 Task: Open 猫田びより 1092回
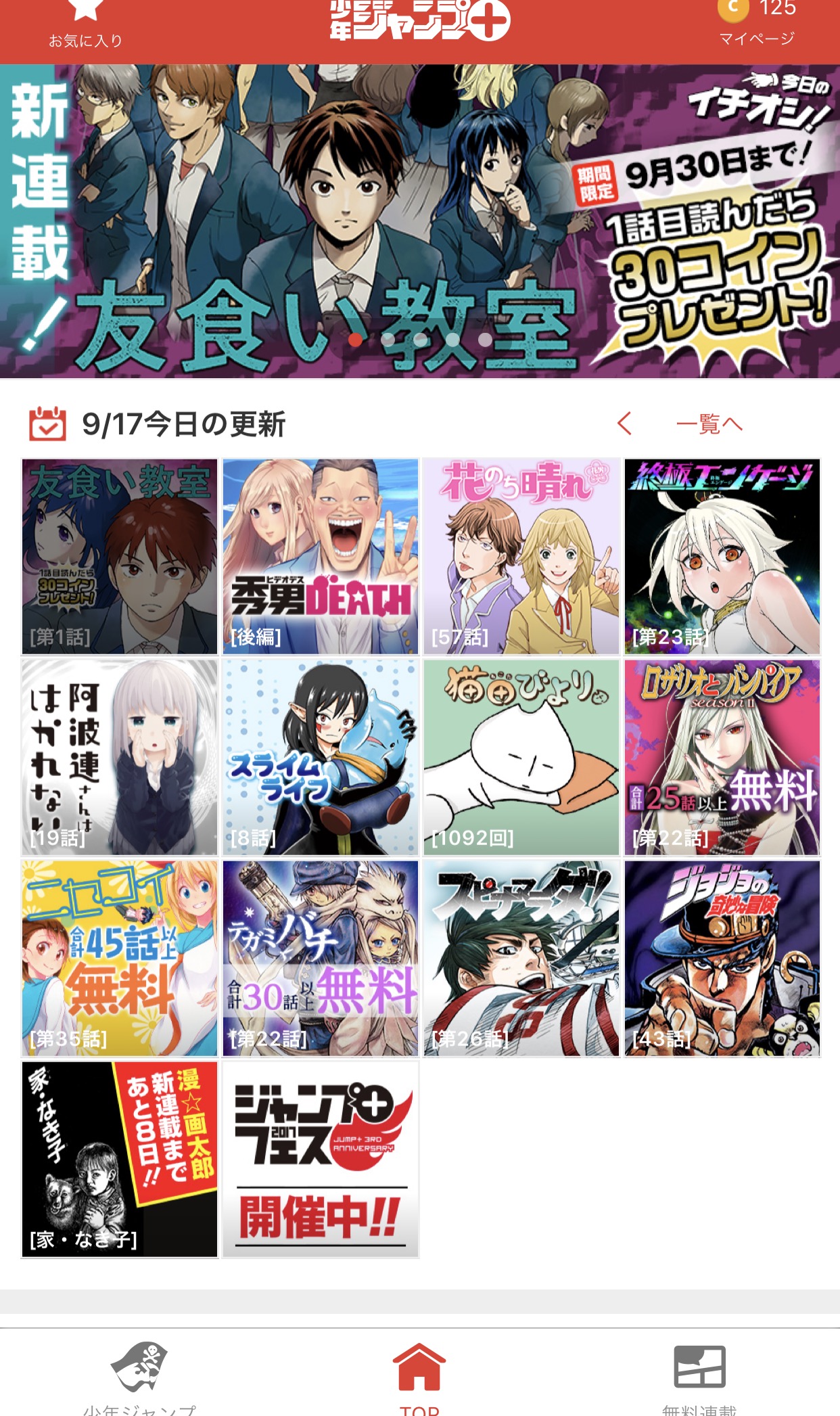(521, 758)
